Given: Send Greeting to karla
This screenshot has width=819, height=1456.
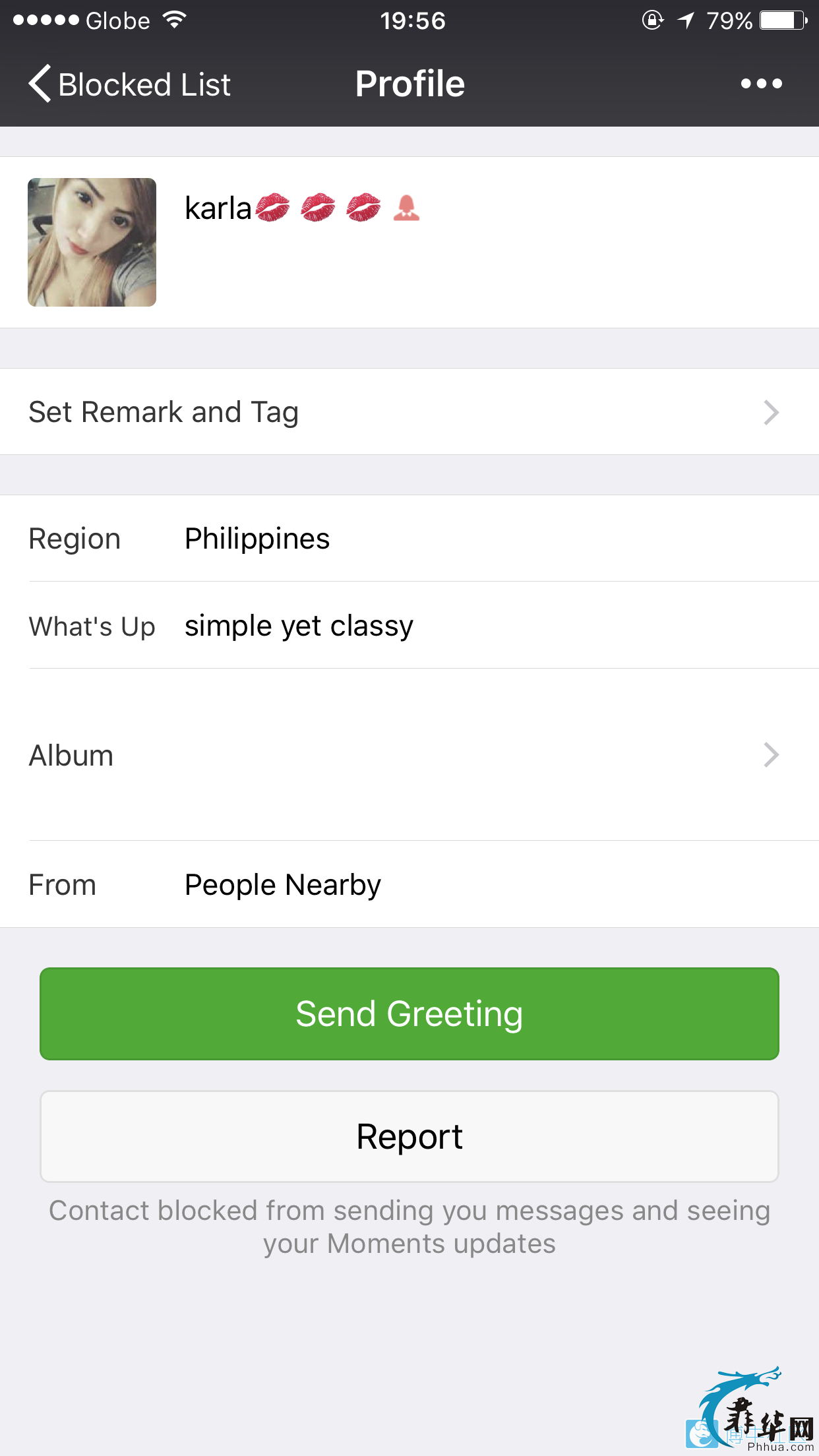Looking at the screenshot, I should pyautogui.click(x=409, y=1014).
